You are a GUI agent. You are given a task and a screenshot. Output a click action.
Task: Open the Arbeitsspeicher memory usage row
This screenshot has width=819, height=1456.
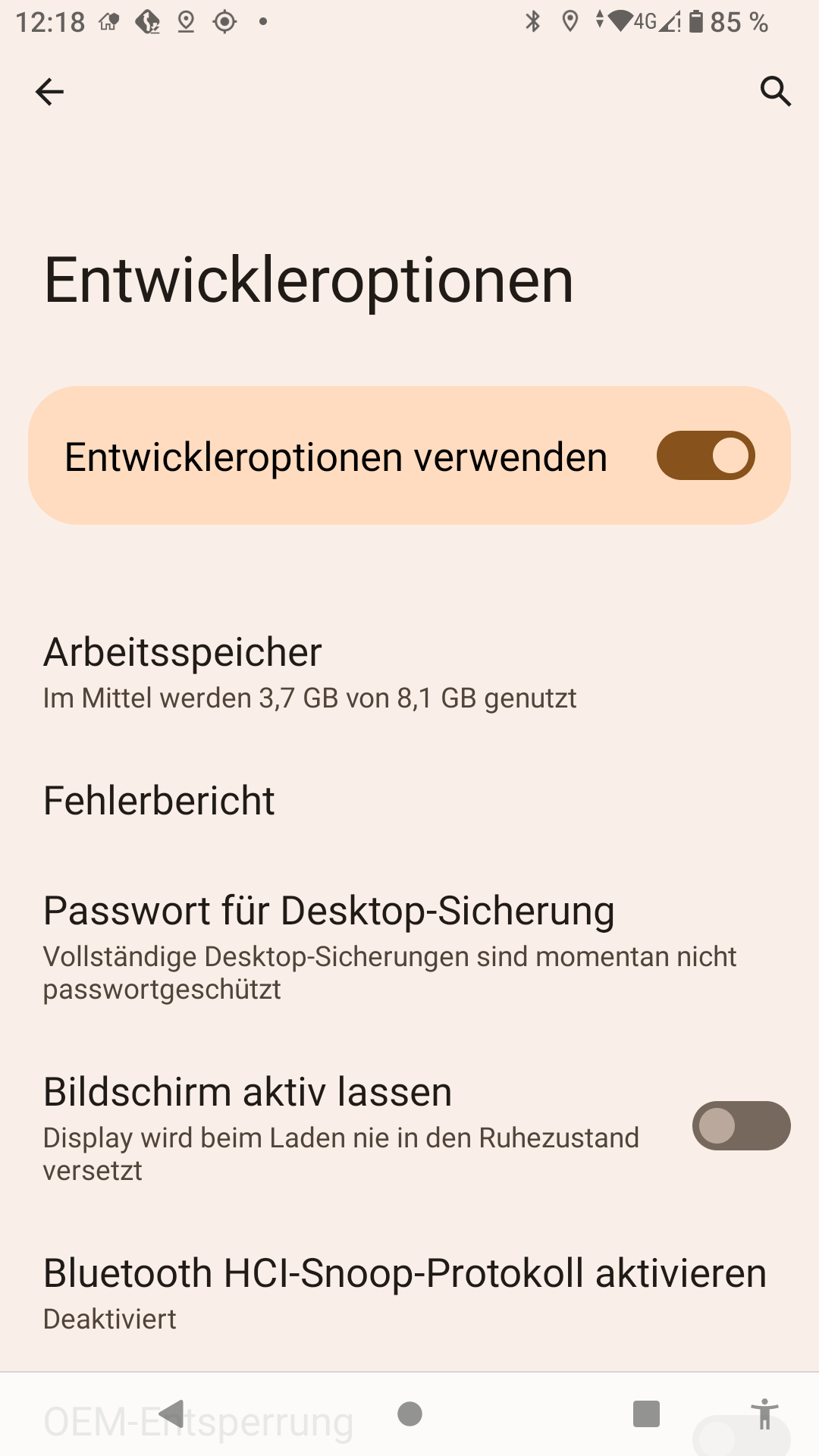[x=409, y=672]
